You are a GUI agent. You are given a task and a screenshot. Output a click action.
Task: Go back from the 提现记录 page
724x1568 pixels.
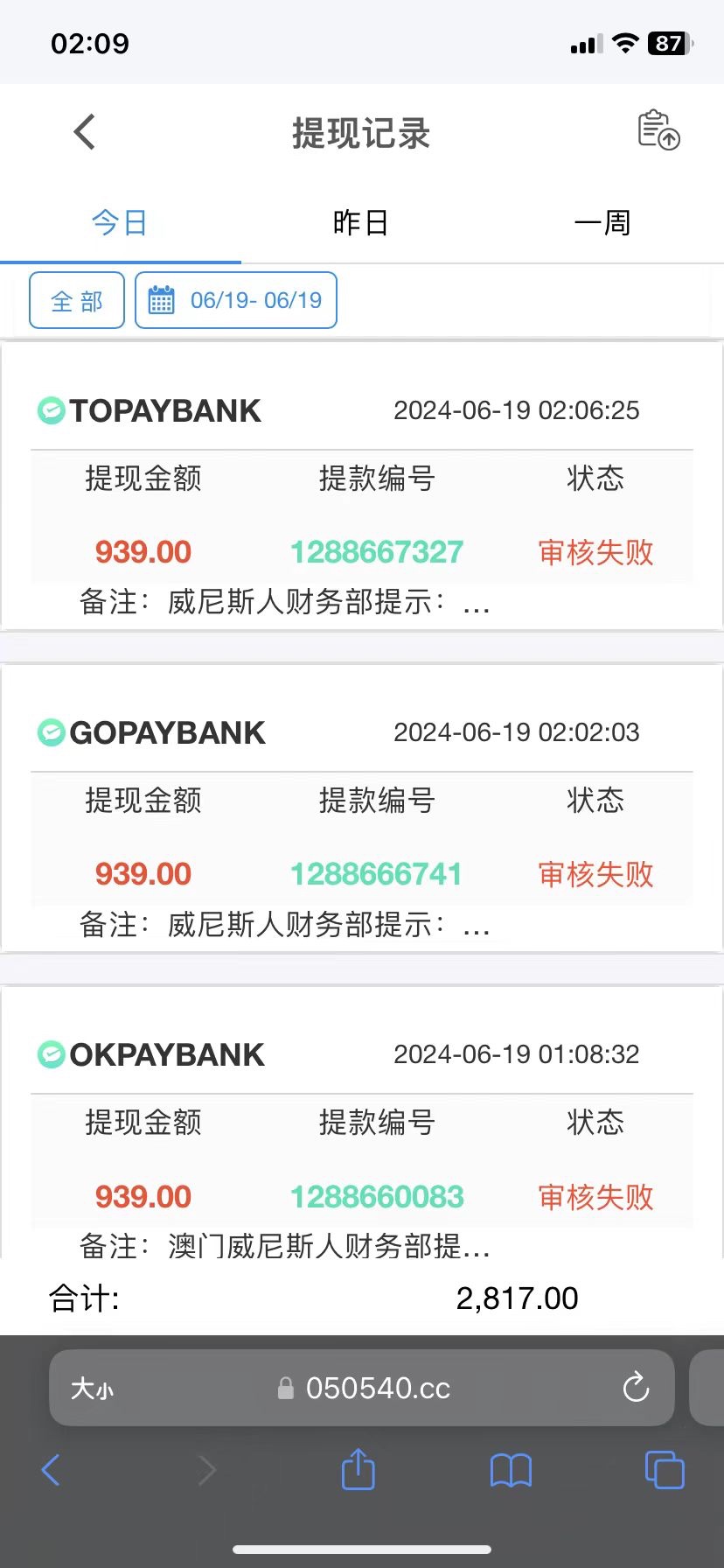pyautogui.click(x=84, y=133)
